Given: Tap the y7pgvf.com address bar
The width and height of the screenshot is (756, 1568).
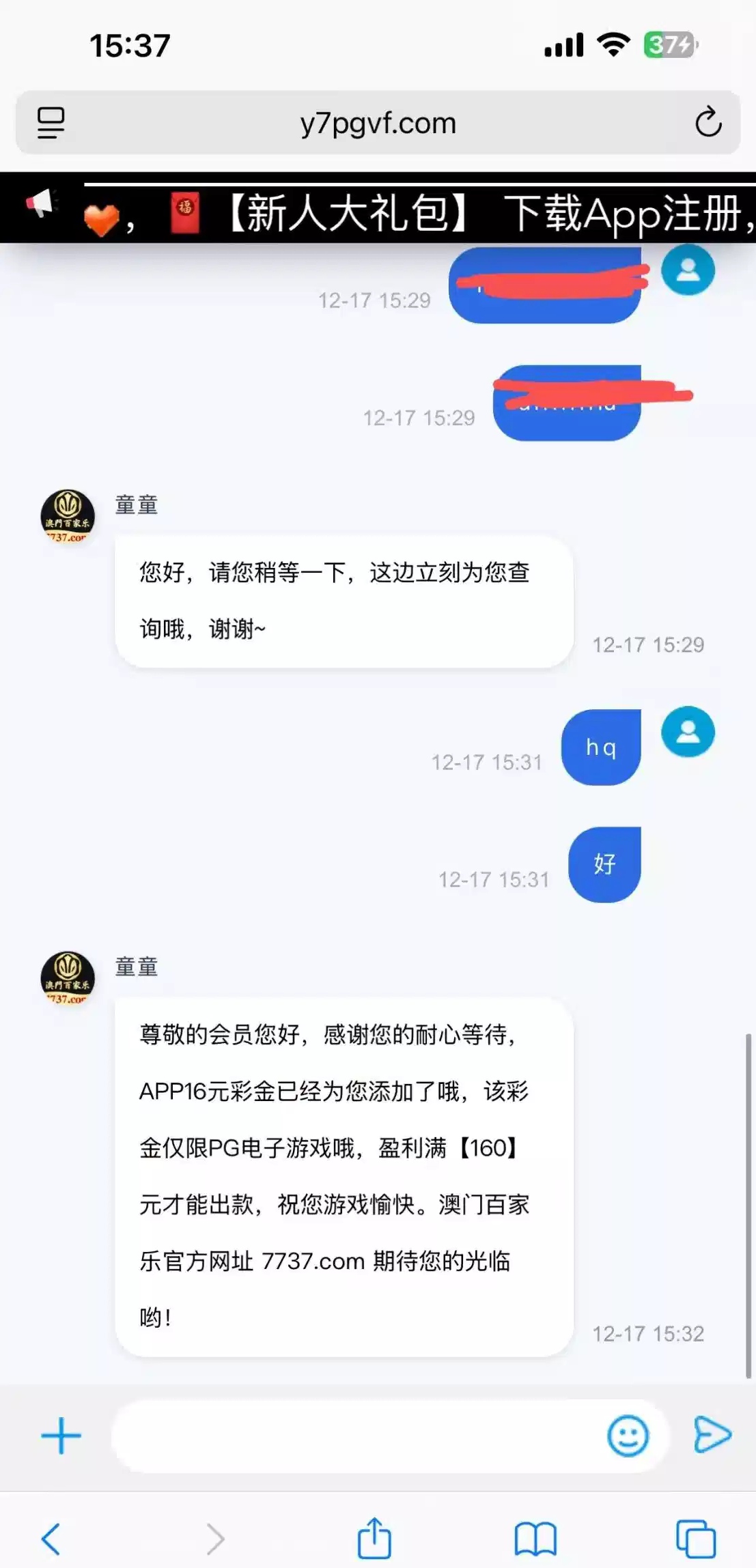Looking at the screenshot, I should (378, 124).
